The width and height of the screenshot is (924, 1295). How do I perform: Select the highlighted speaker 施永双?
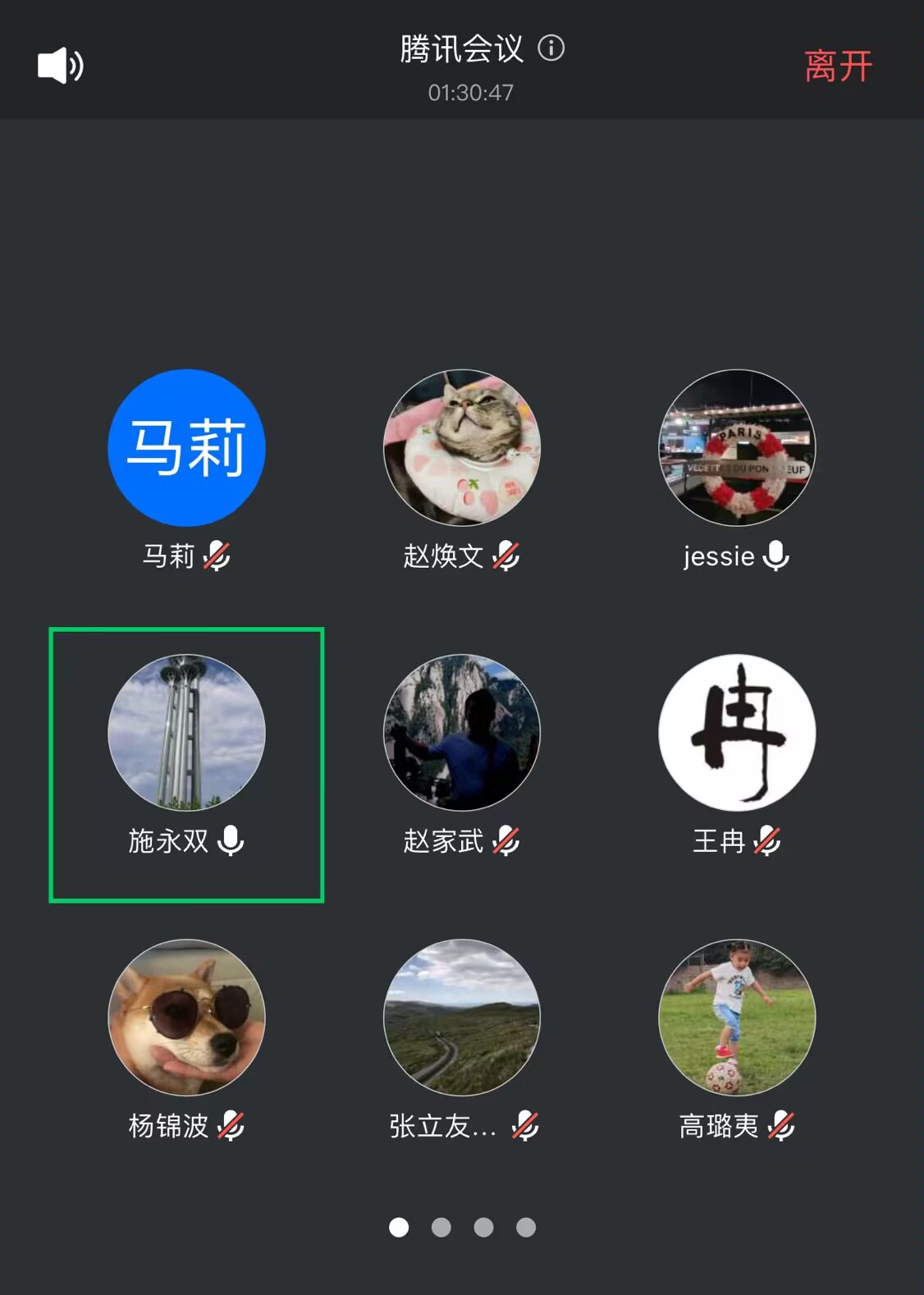[186, 733]
